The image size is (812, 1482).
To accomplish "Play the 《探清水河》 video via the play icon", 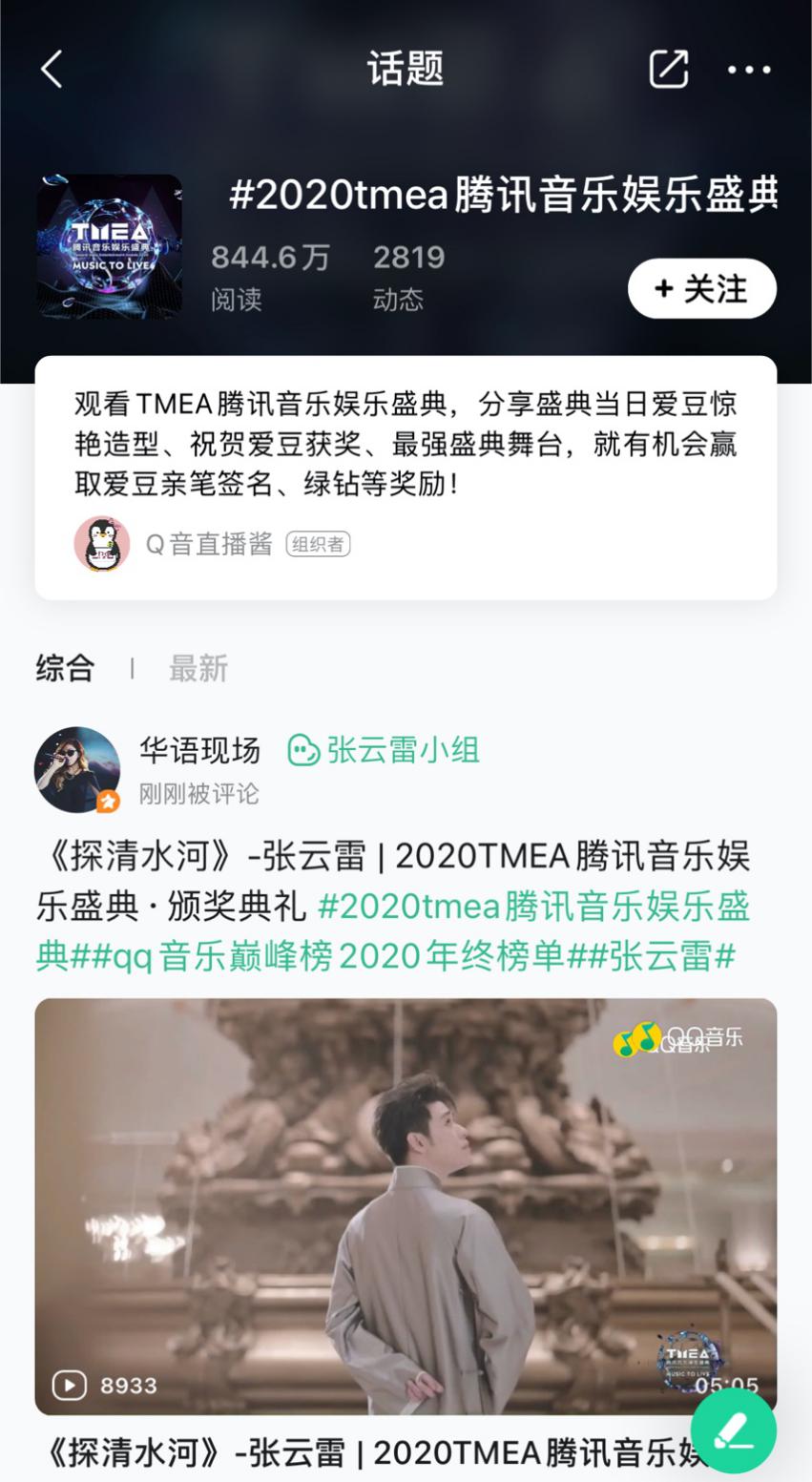I will click(x=69, y=1387).
